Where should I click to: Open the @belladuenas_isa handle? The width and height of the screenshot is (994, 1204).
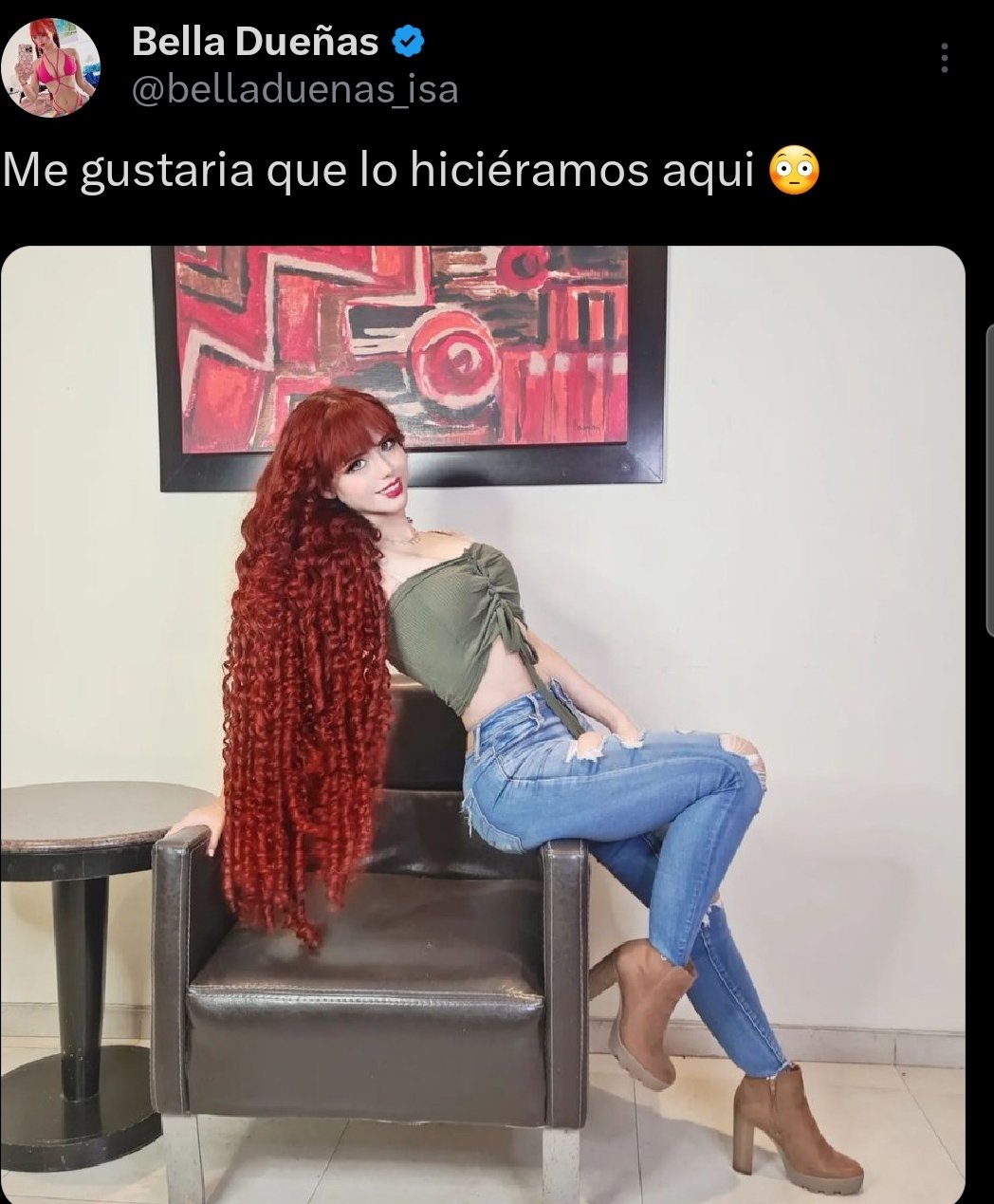point(294,90)
